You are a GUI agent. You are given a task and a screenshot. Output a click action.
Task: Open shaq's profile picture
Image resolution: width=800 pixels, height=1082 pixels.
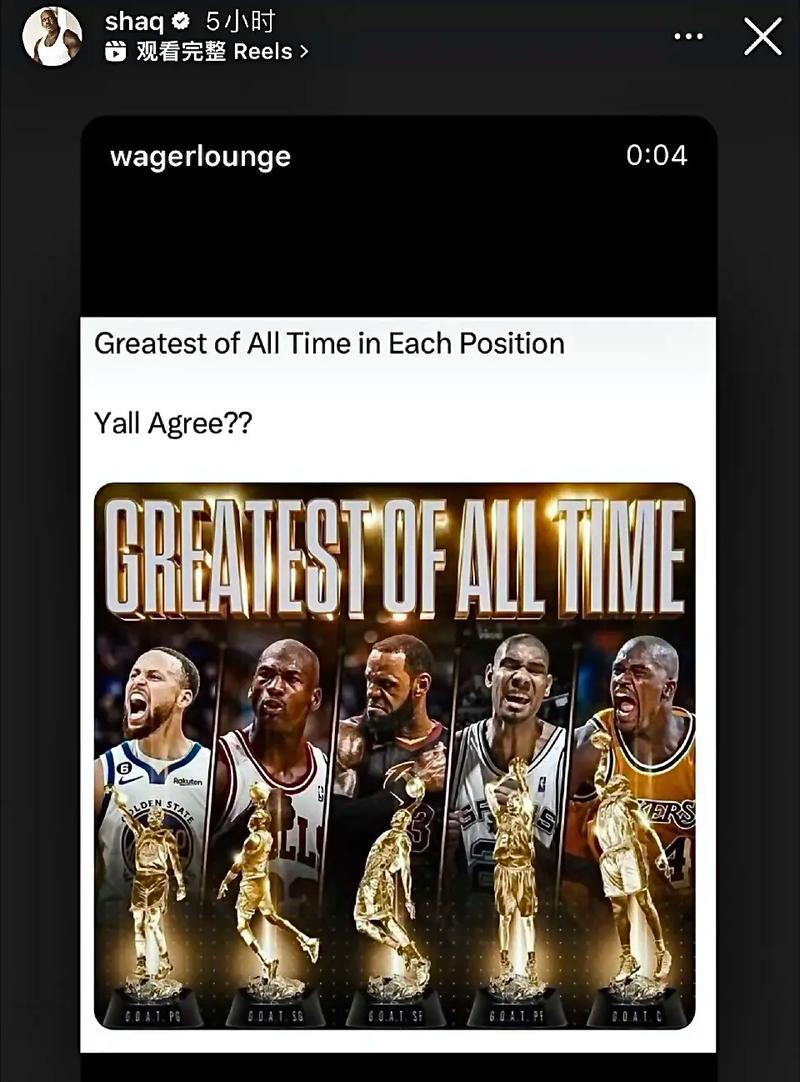pyautogui.click(x=52, y=37)
